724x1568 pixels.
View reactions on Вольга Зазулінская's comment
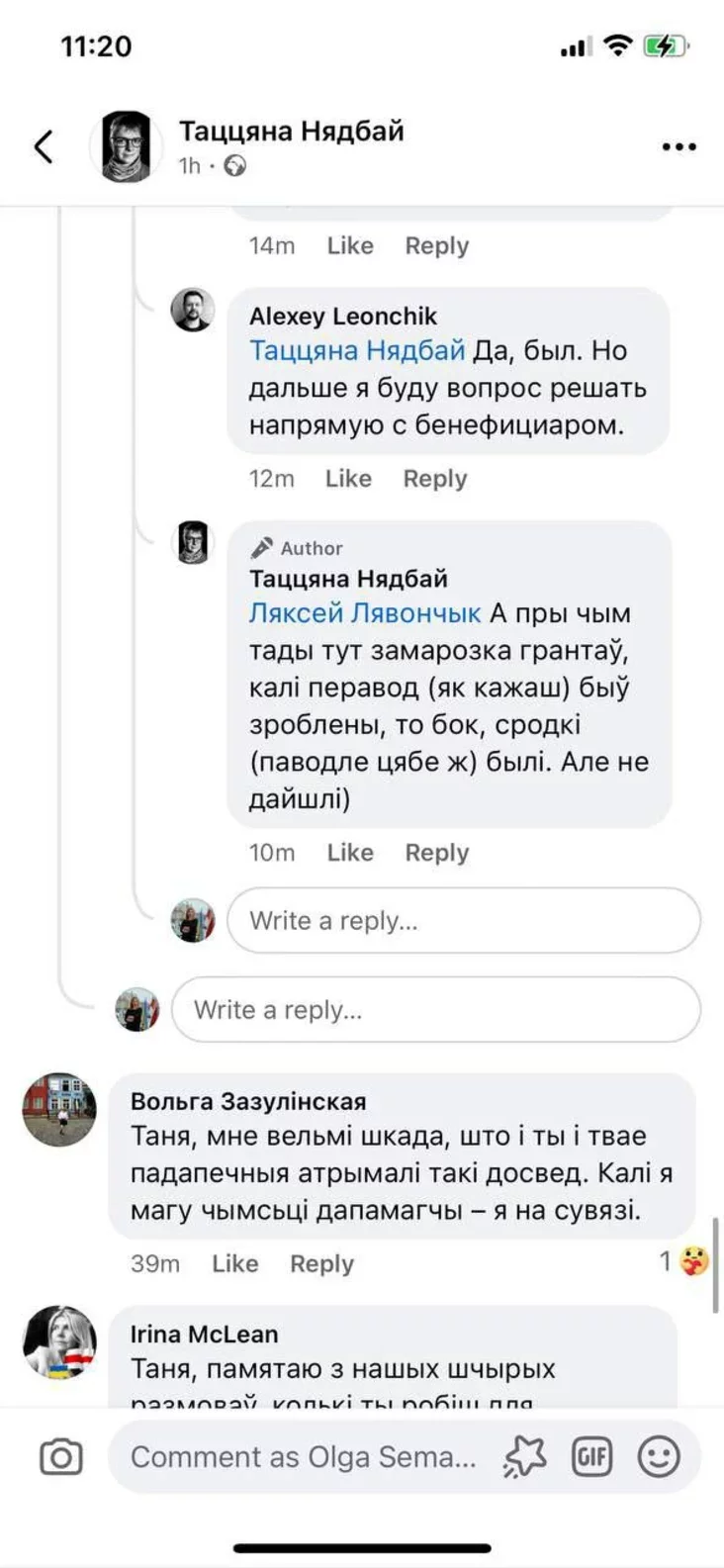pos(684,1261)
